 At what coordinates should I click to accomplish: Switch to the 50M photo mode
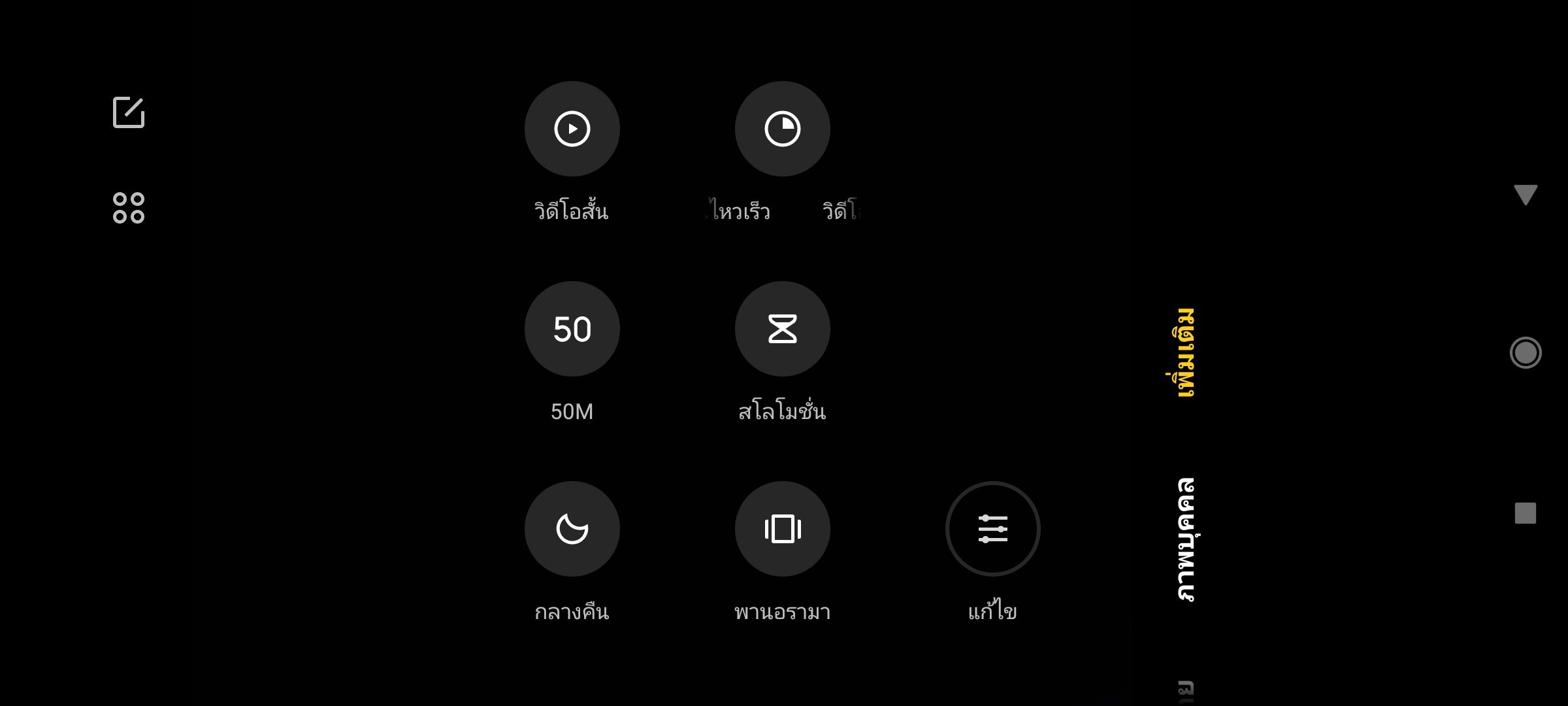coord(572,329)
